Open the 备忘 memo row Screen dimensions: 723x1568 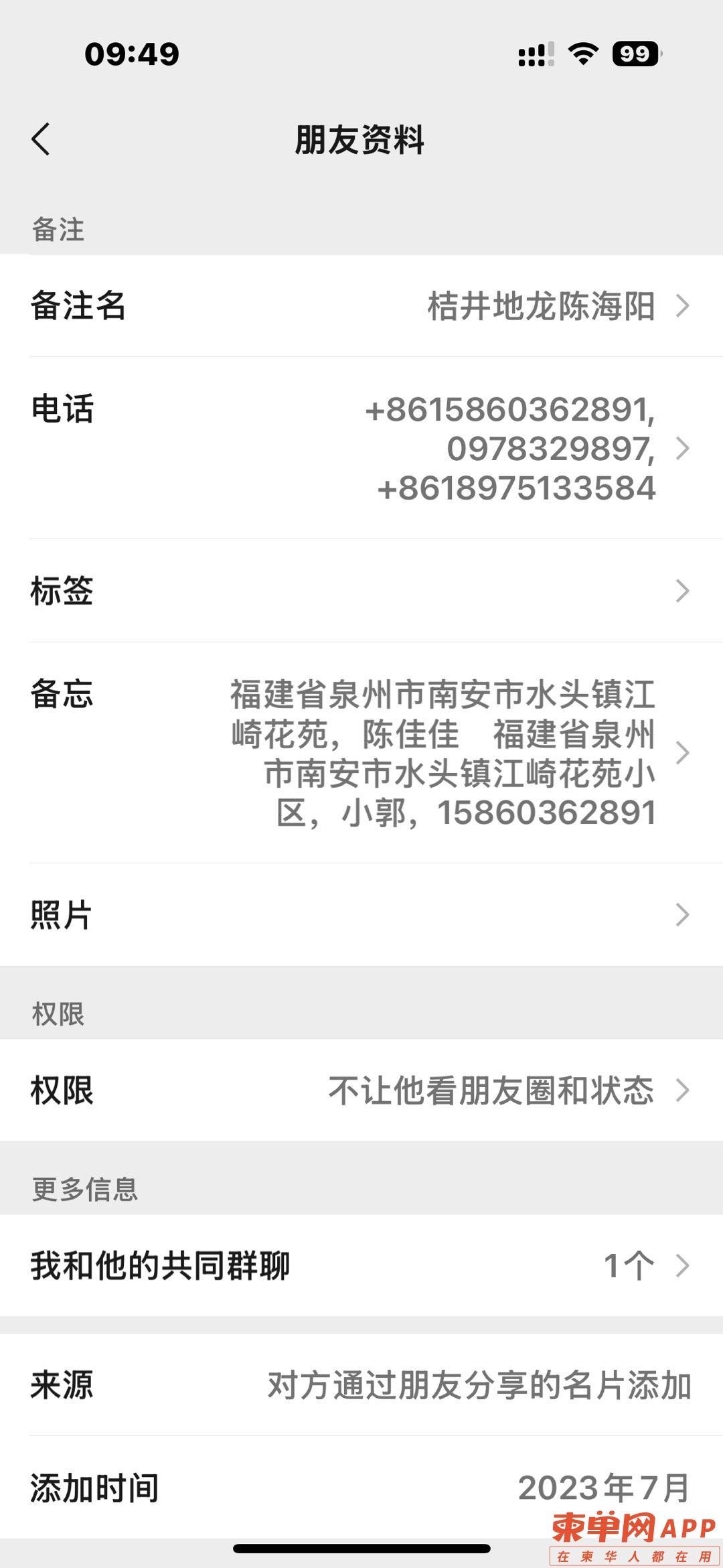coord(361,753)
